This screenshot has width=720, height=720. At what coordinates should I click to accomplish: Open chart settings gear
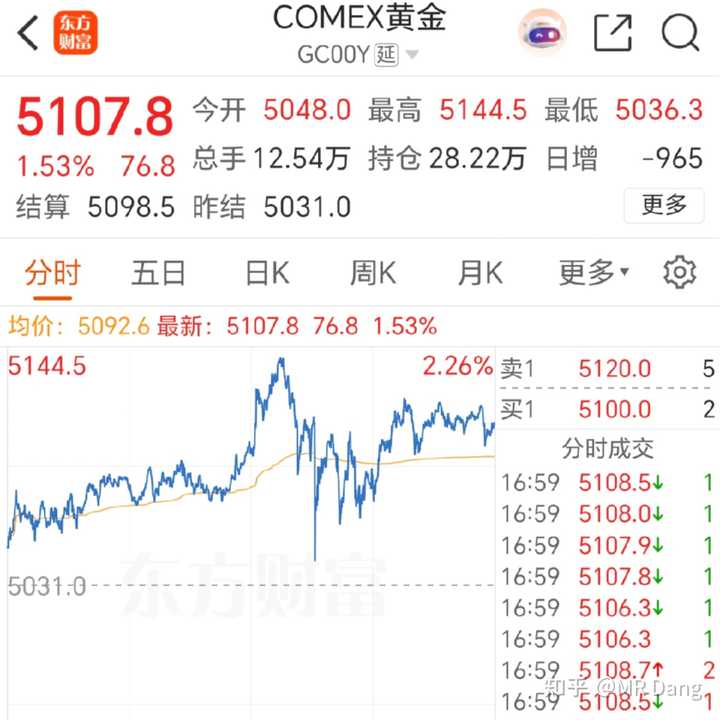pos(680,272)
